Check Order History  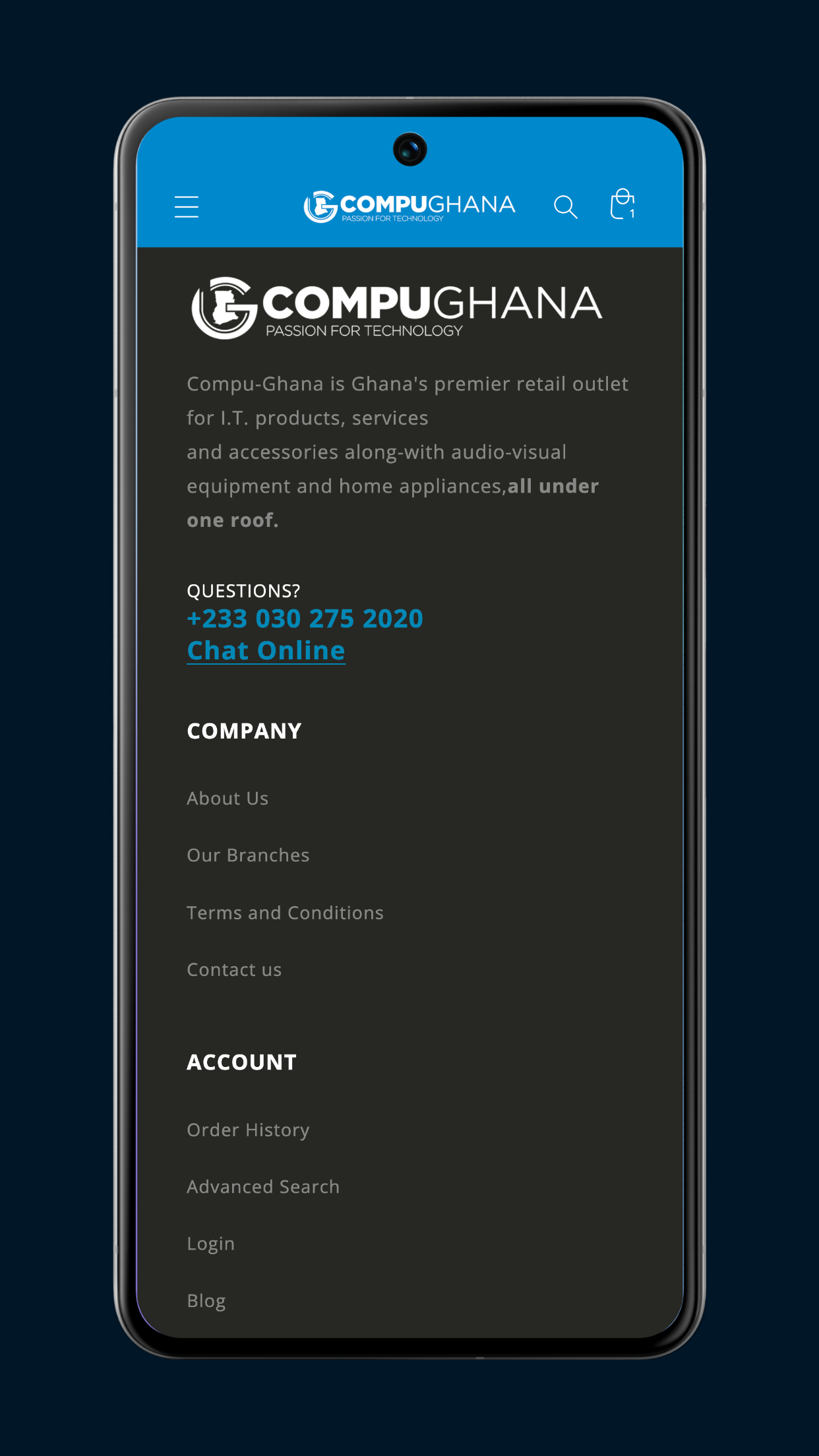pos(248,1130)
